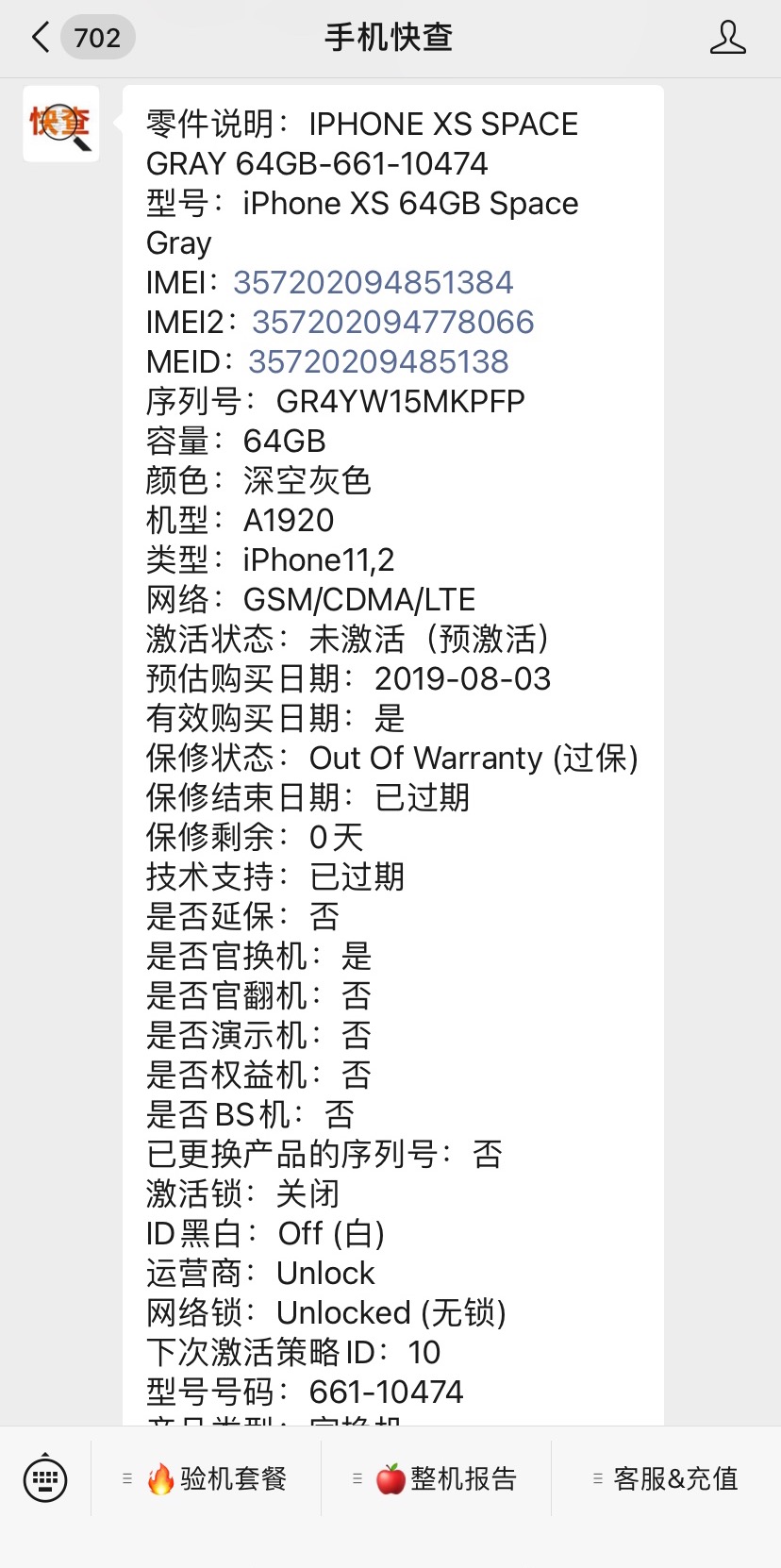Tap the IMEI2 number 357202094778066
This screenshot has width=781, height=1568.
tap(393, 322)
